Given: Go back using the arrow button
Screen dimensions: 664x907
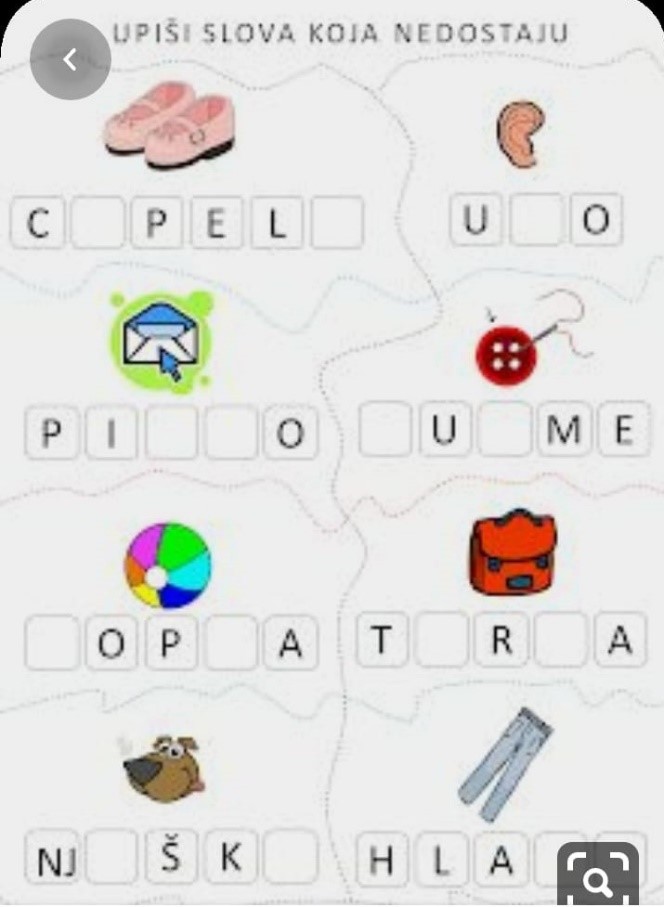Looking at the screenshot, I should [70, 60].
